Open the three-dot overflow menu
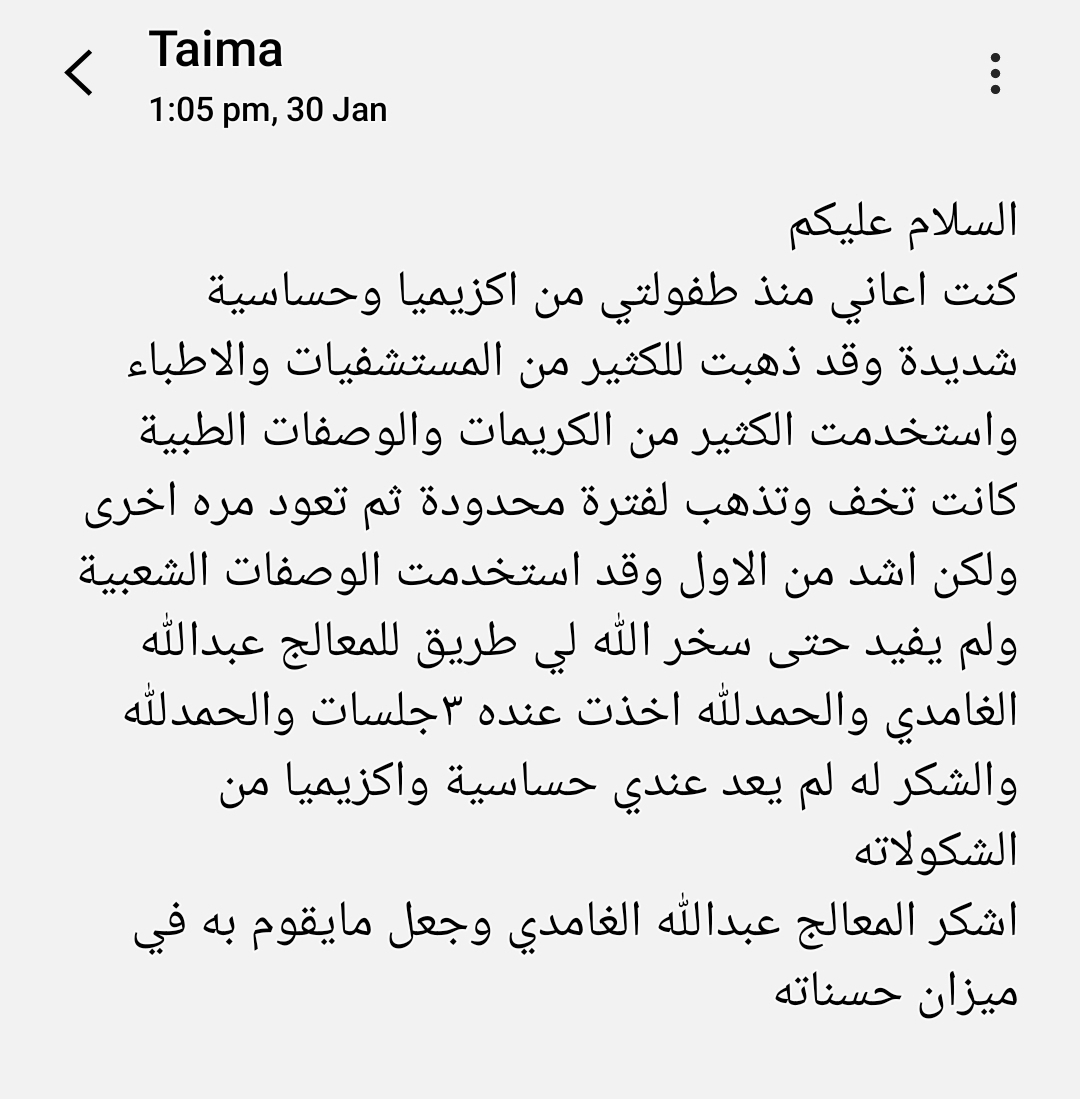 click(994, 74)
